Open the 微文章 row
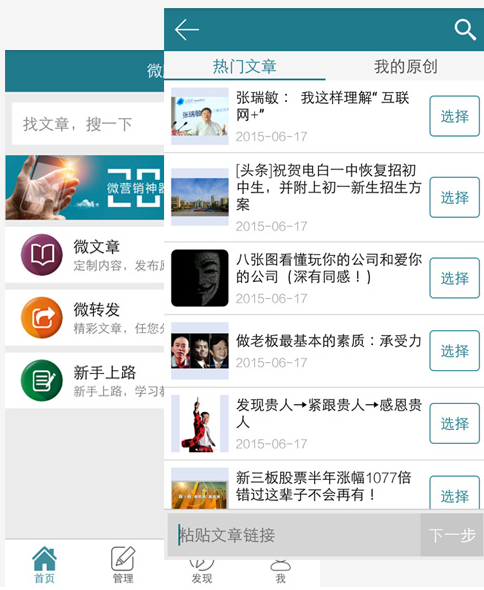The width and height of the screenshot is (484, 590). (85, 255)
